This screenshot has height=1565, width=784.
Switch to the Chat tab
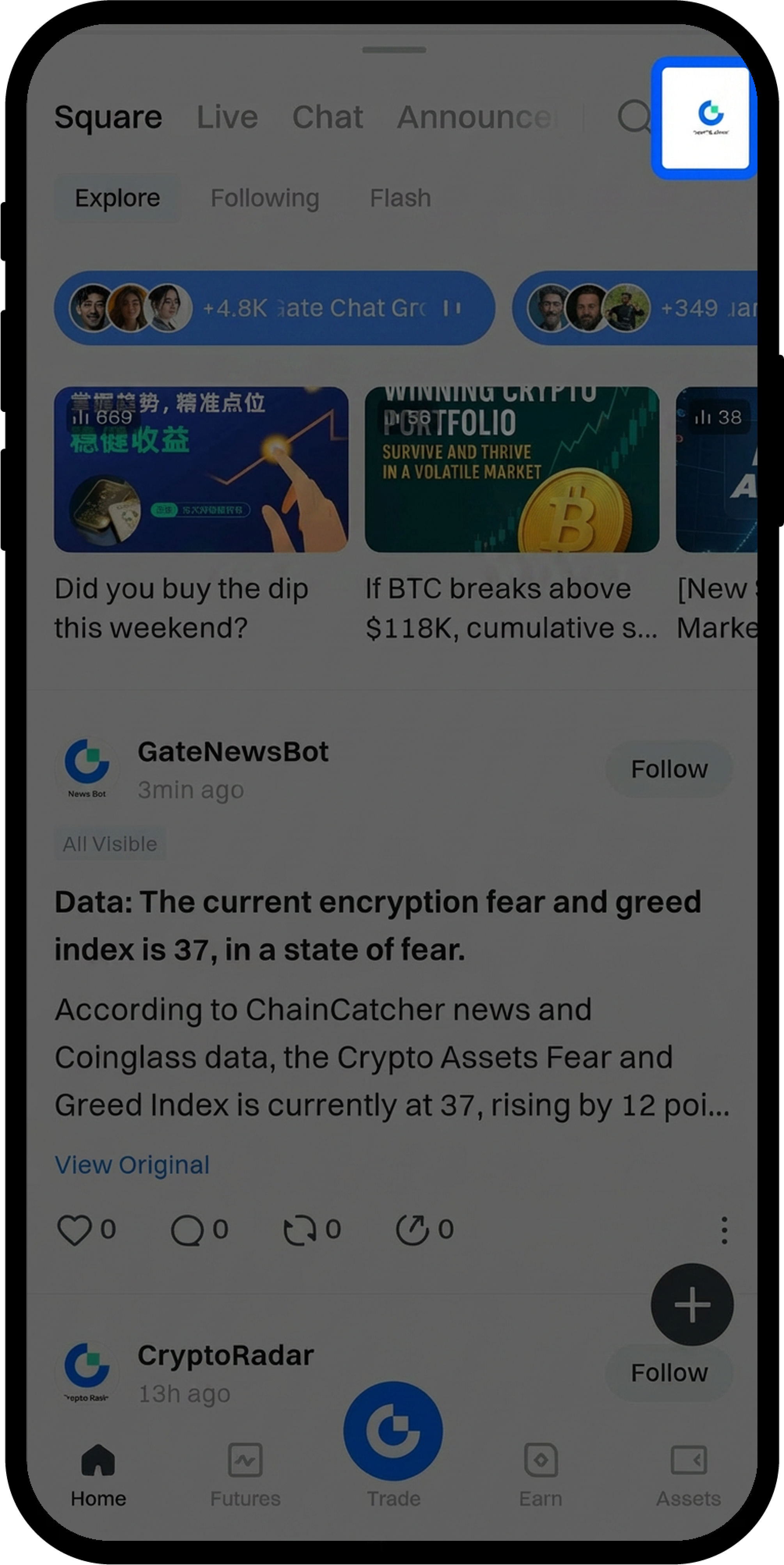(x=327, y=117)
